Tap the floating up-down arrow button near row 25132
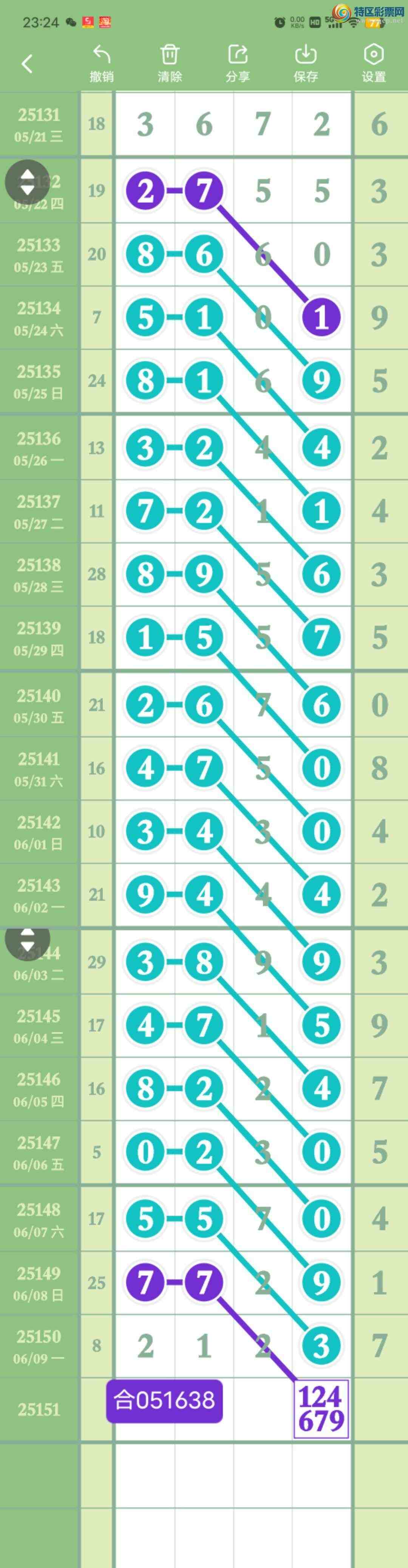Viewport: 408px width, 1568px height. 28,182
